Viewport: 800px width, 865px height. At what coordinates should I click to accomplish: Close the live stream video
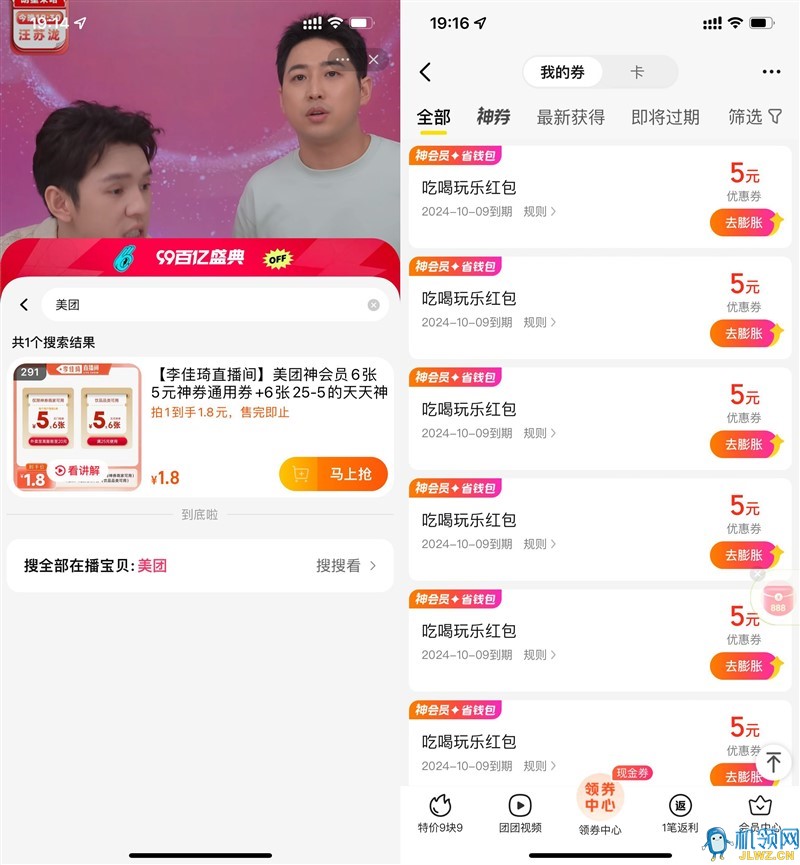[x=374, y=60]
